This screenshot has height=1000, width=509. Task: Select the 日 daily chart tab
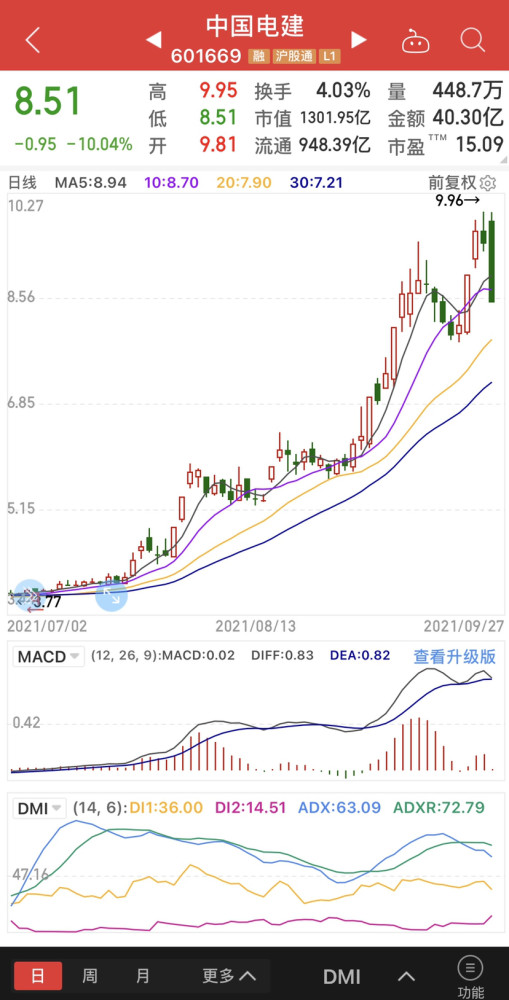(x=38, y=976)
